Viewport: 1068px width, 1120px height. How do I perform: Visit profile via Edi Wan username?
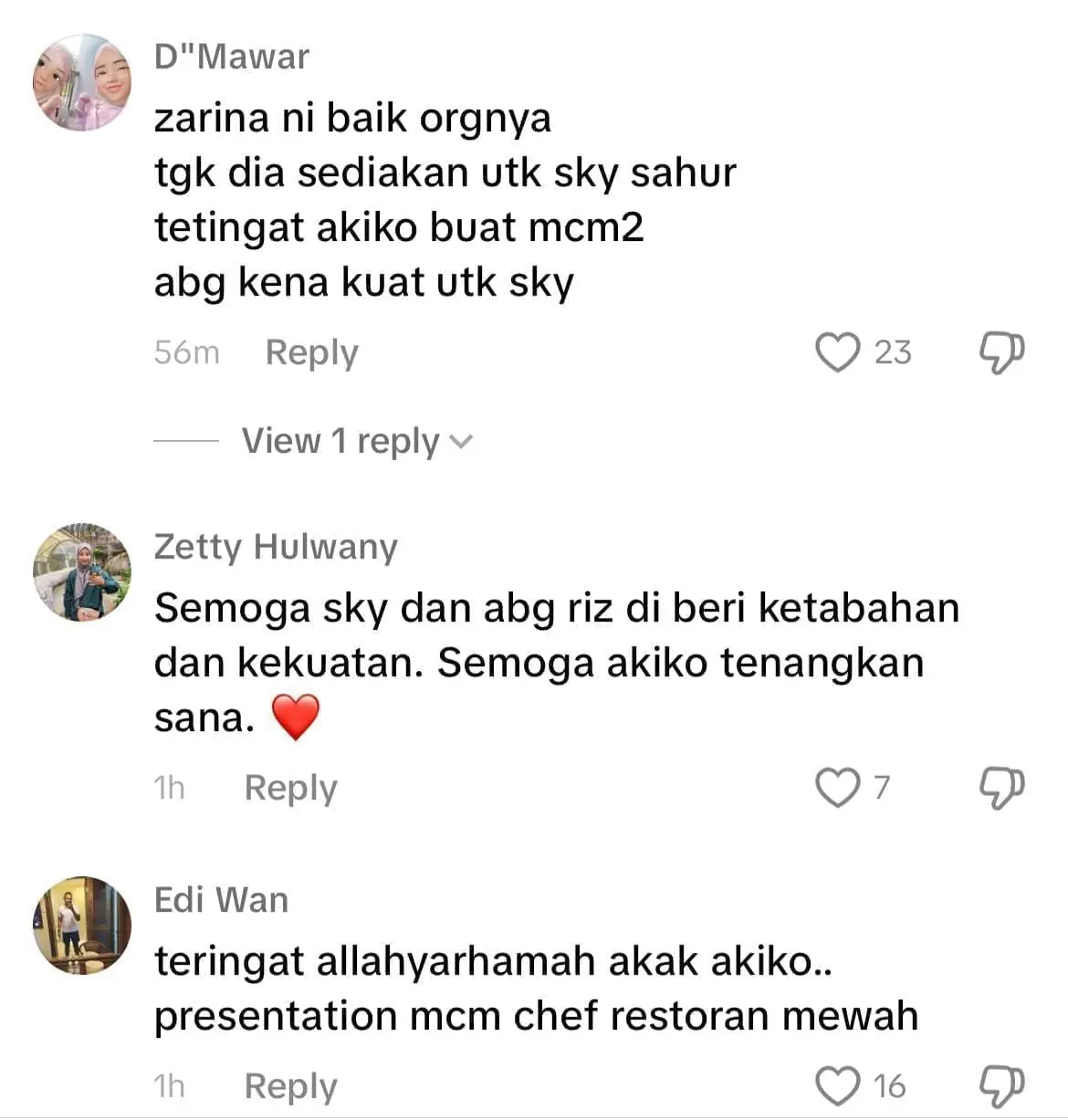tap(221, 900)
